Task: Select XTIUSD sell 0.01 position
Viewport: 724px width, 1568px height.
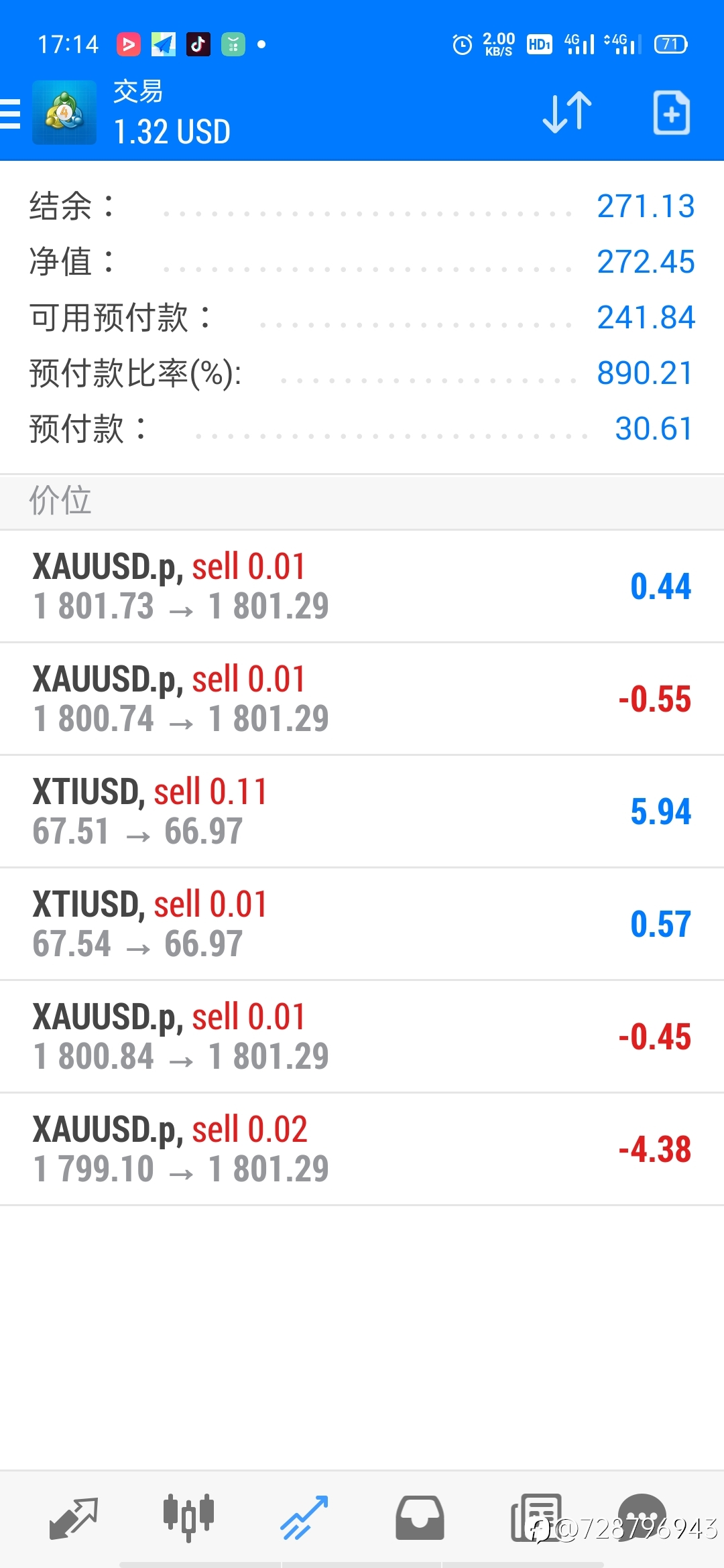Action: pyautogui.click(x=362, y=924)
